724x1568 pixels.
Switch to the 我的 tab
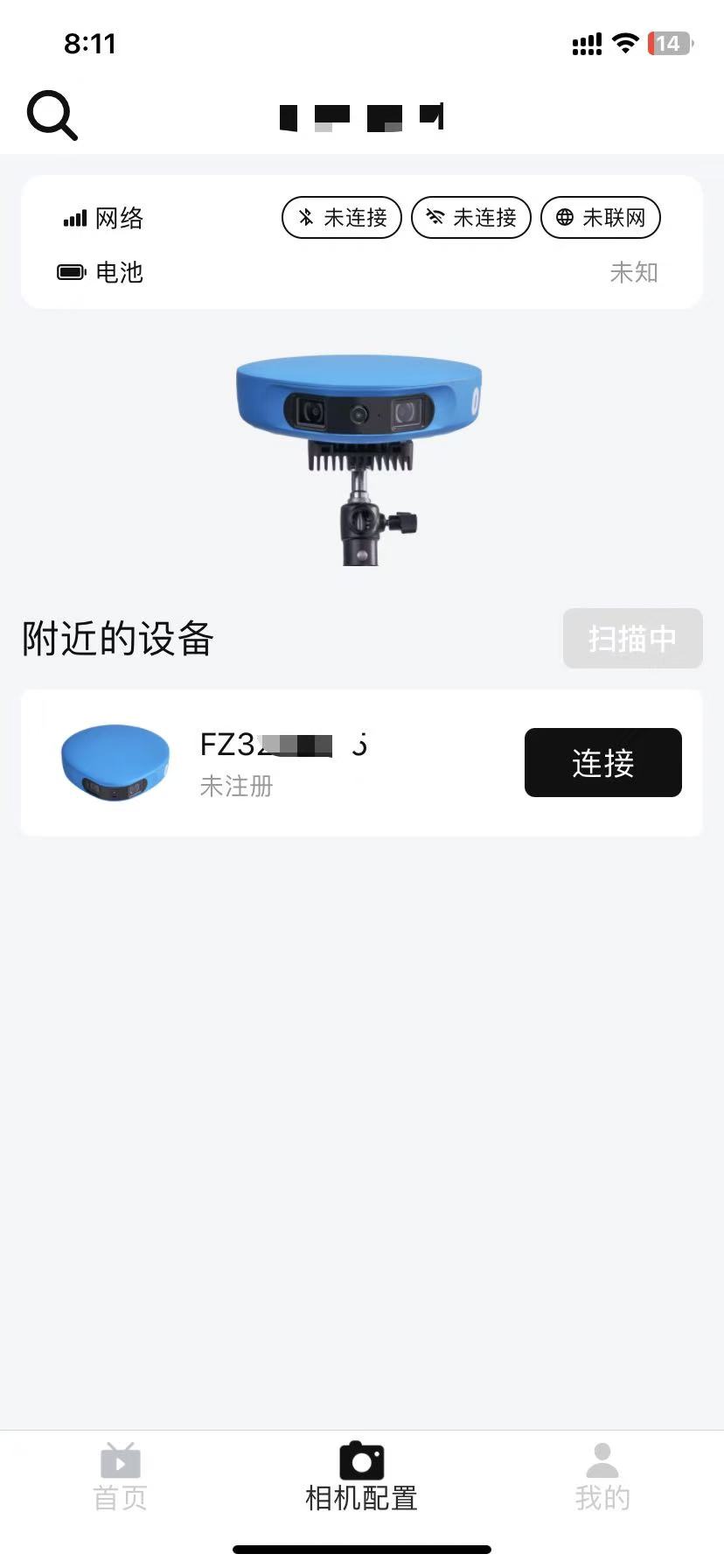[602, 1476]
